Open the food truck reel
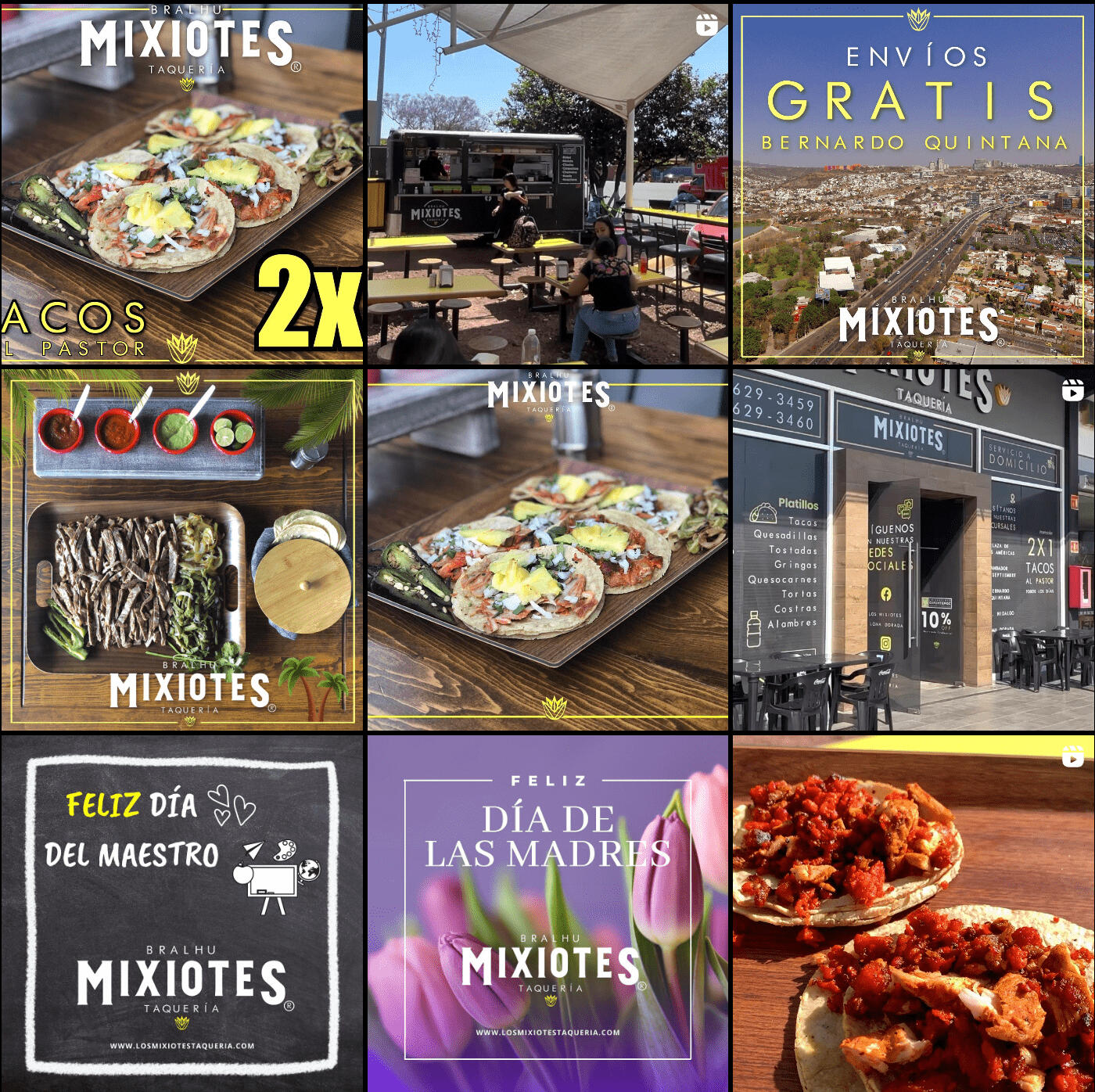This screenshot has width=1095, height=1092. [547, 184]
